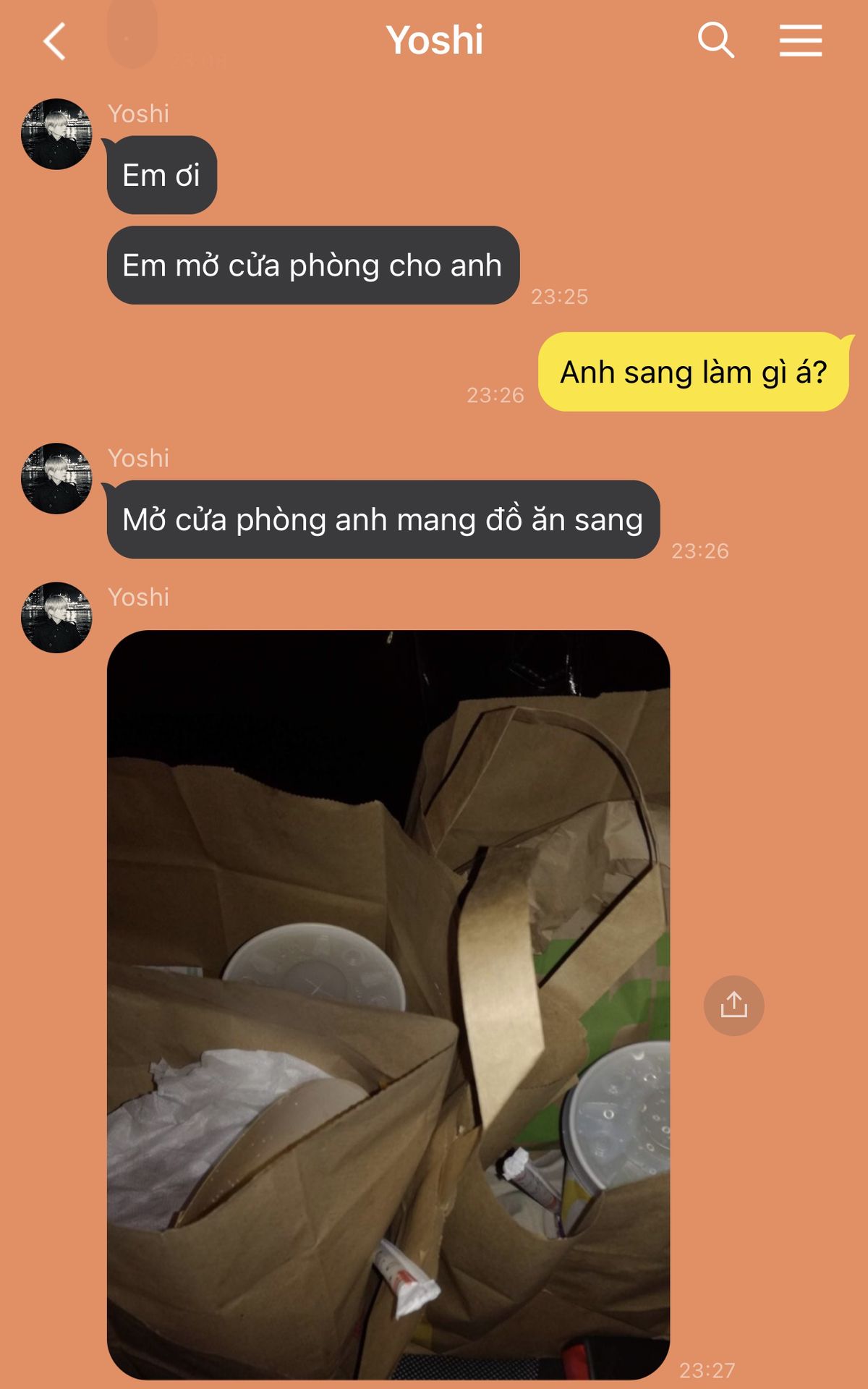Go back from the Yoshi chat
This screenshot has height=1389, width=868.
click(55, 41)
